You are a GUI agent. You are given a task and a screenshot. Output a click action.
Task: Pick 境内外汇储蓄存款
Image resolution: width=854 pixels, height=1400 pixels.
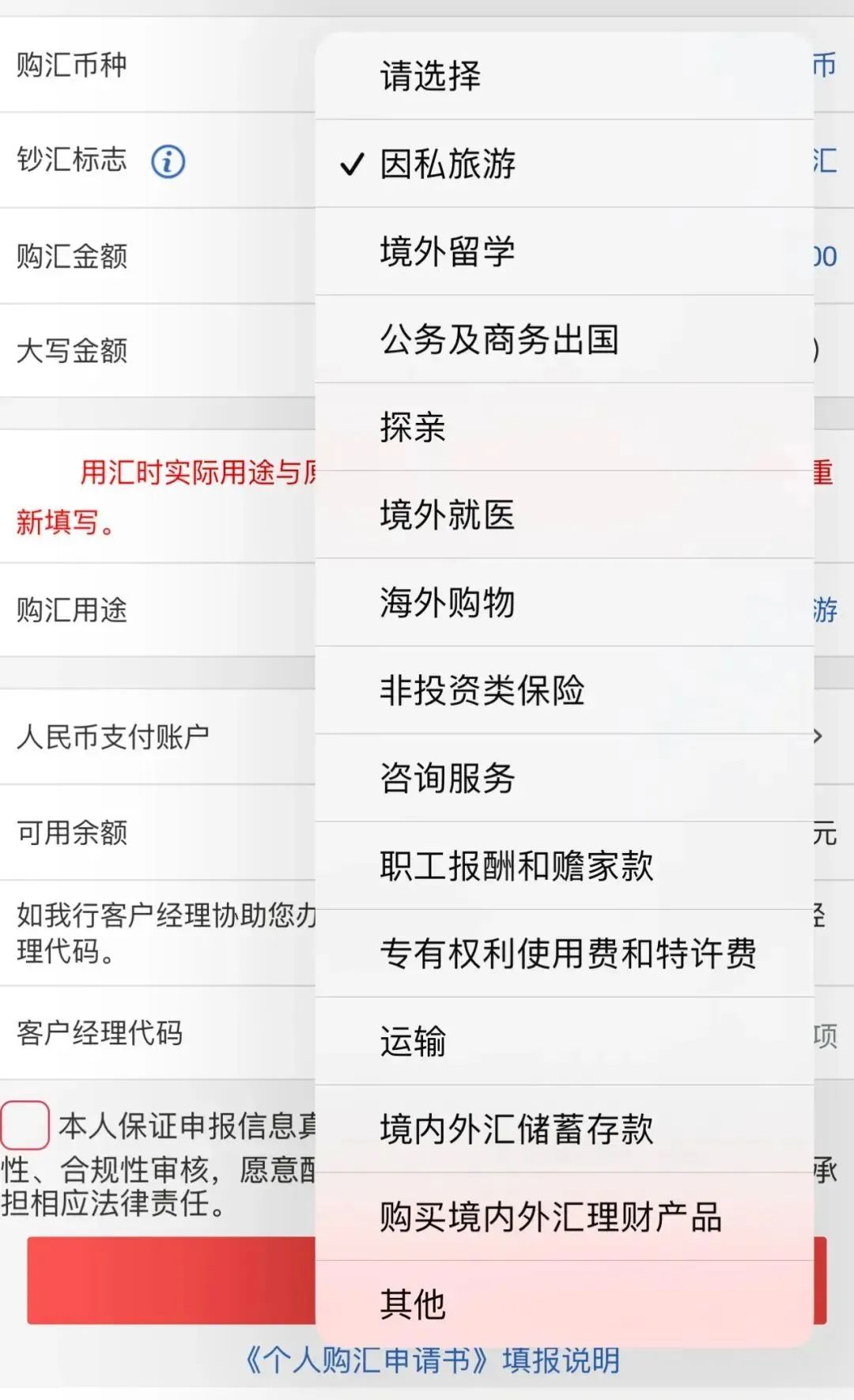(x=516, y=1129)
